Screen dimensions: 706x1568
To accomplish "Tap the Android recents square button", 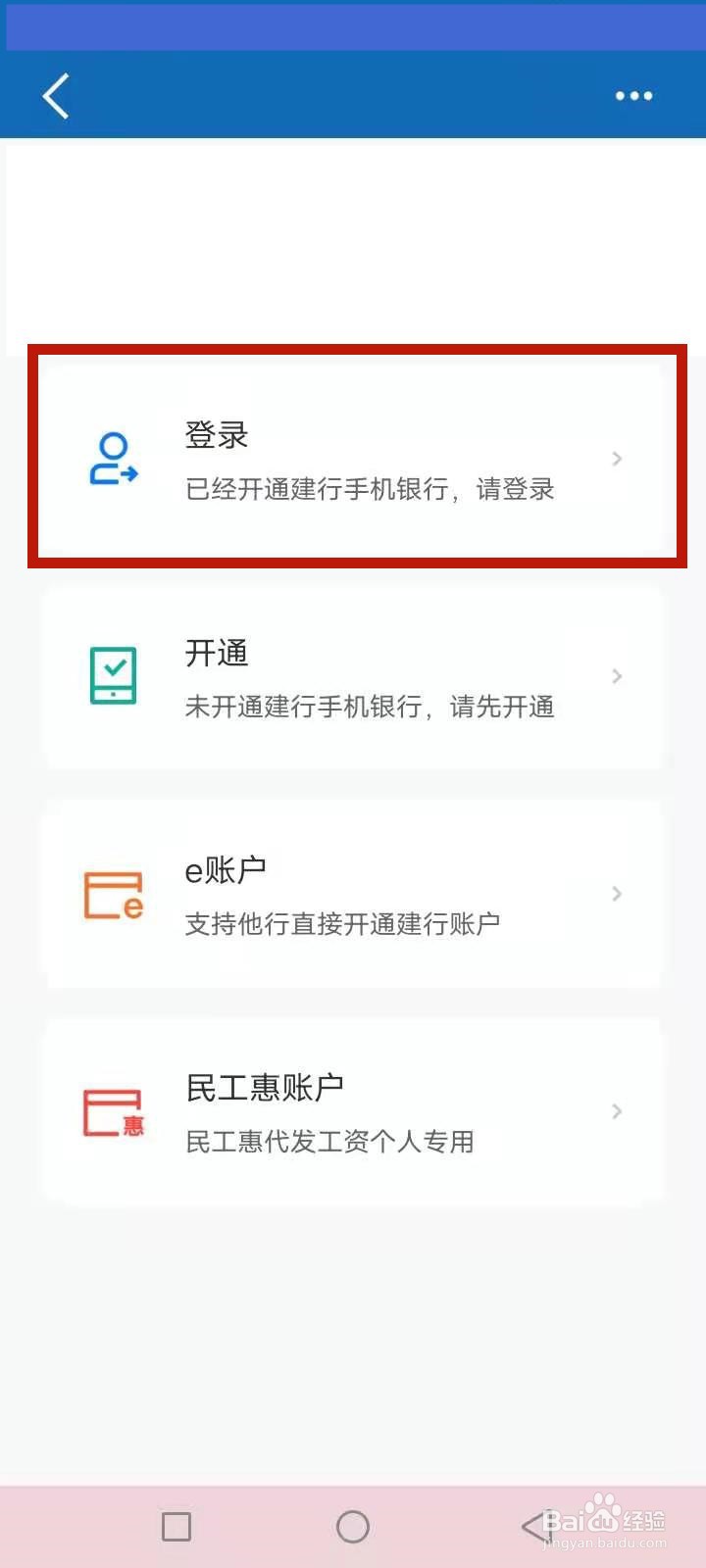I will pyautogui.click(x=176, y=1525).
